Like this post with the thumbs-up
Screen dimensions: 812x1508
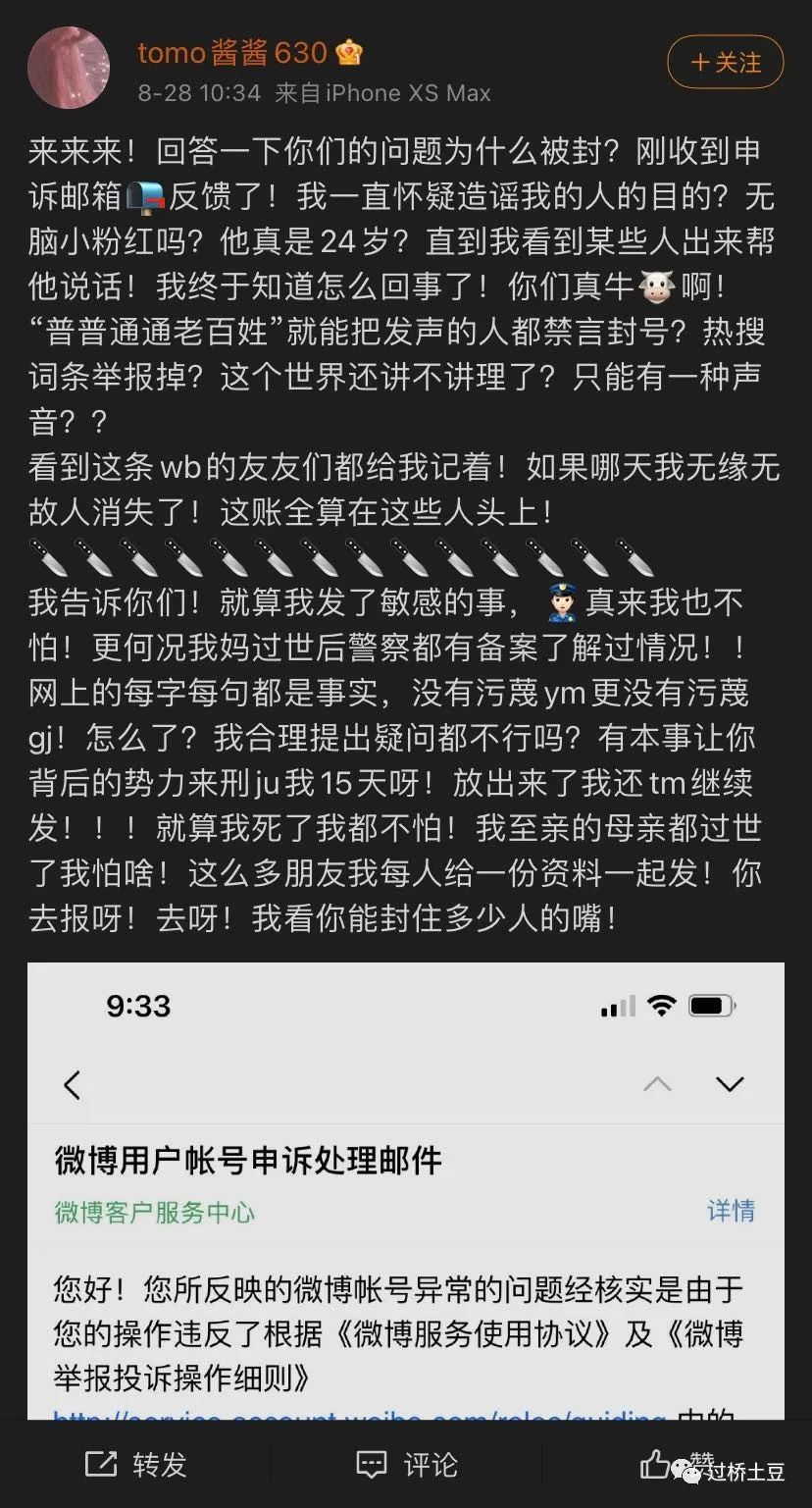click(x=655, y=1463)
